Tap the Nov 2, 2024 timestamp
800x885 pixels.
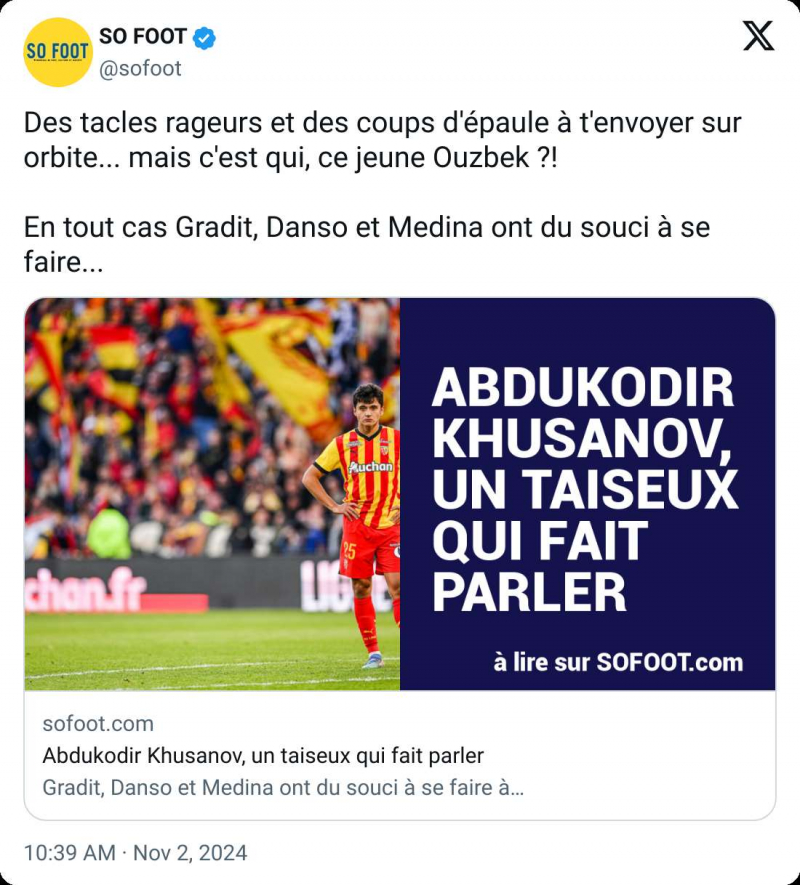click(135, 853)
